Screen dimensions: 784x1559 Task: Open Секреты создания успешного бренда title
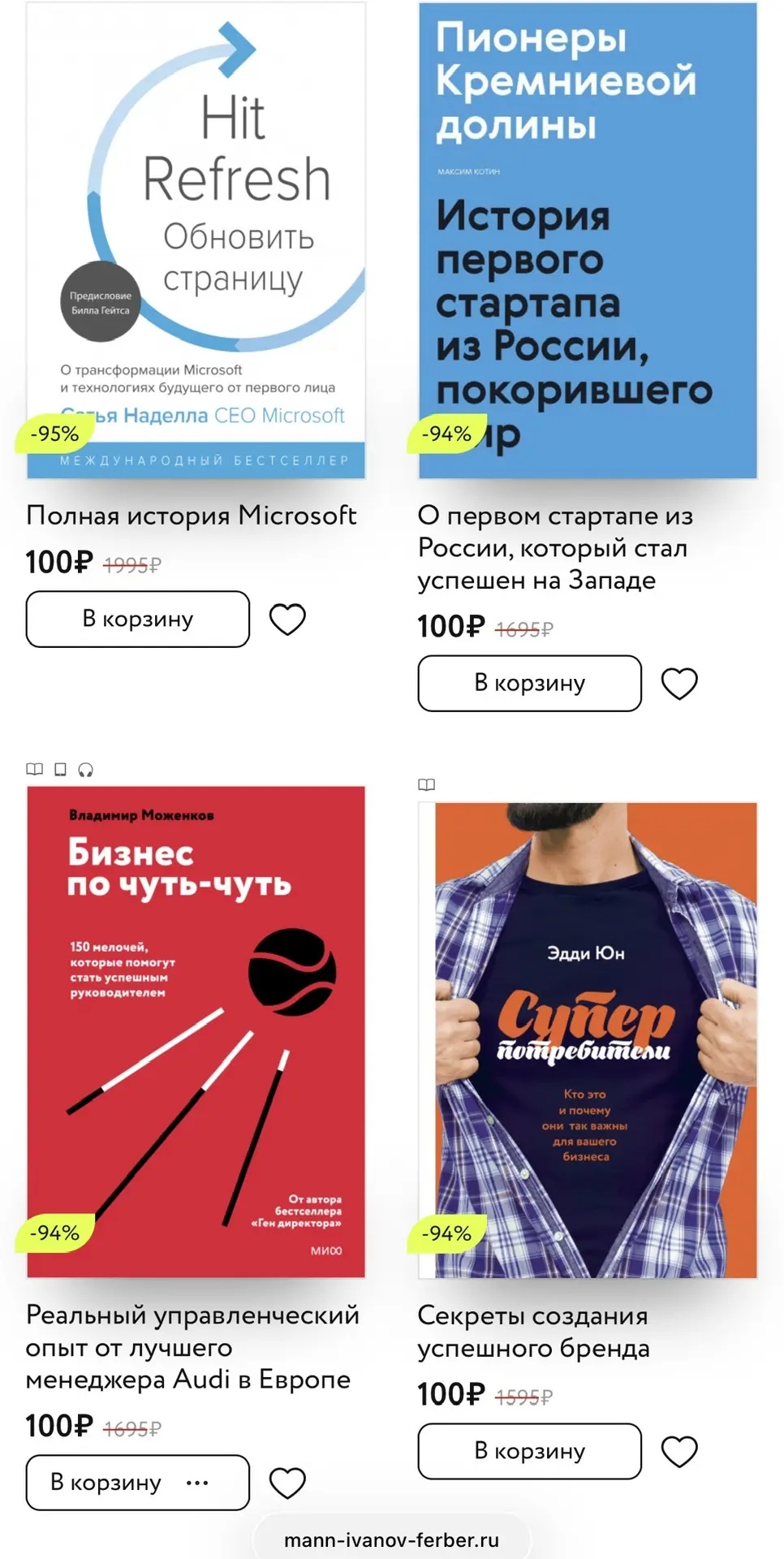point(533,1332)
